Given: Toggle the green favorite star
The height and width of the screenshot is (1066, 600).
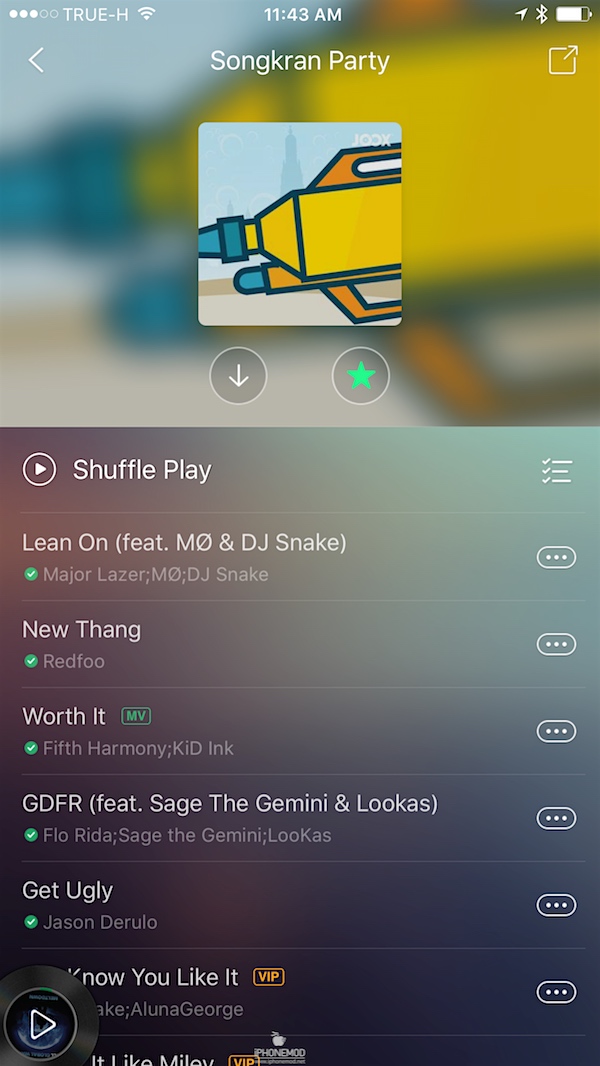Looking at the screenshot, I should point(361,376).
